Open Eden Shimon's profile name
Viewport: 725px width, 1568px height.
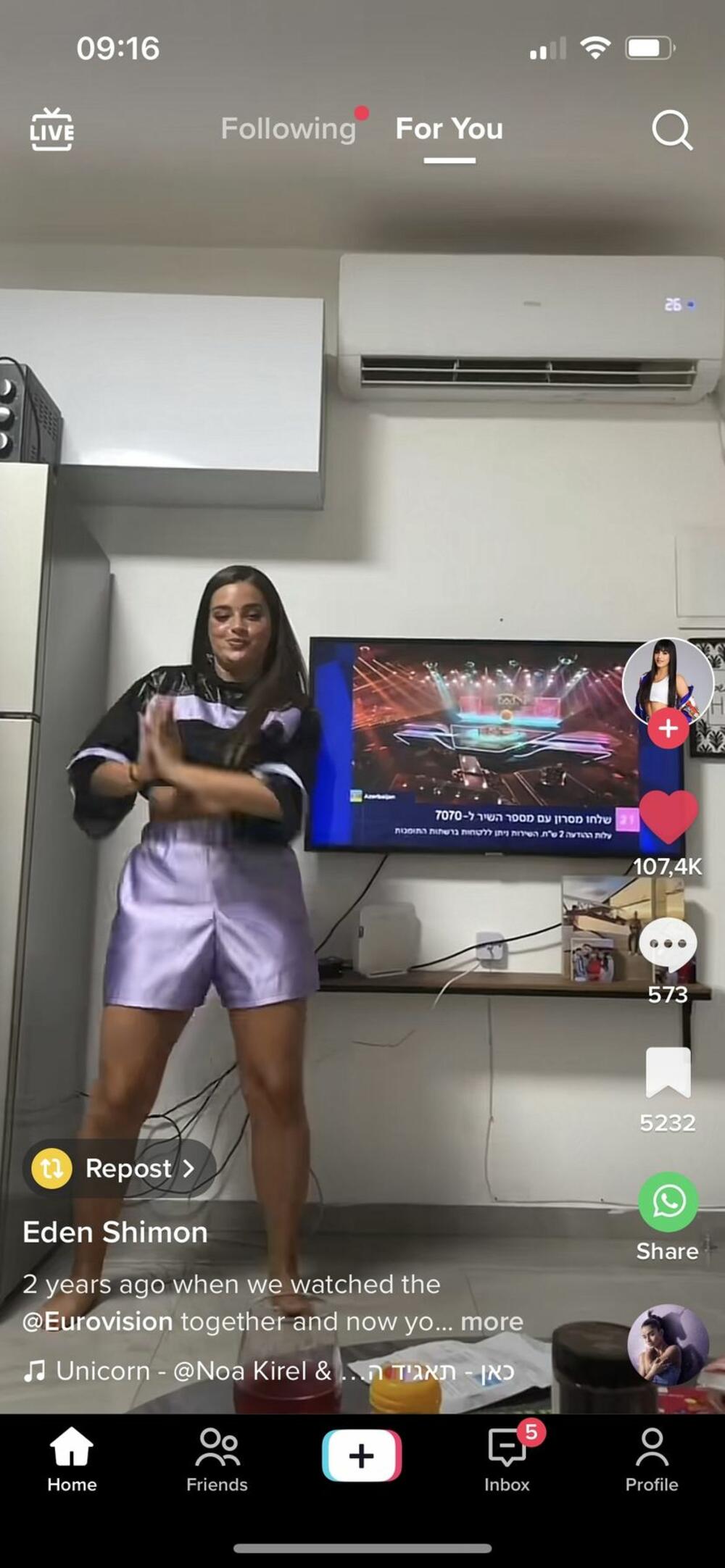115,1233
